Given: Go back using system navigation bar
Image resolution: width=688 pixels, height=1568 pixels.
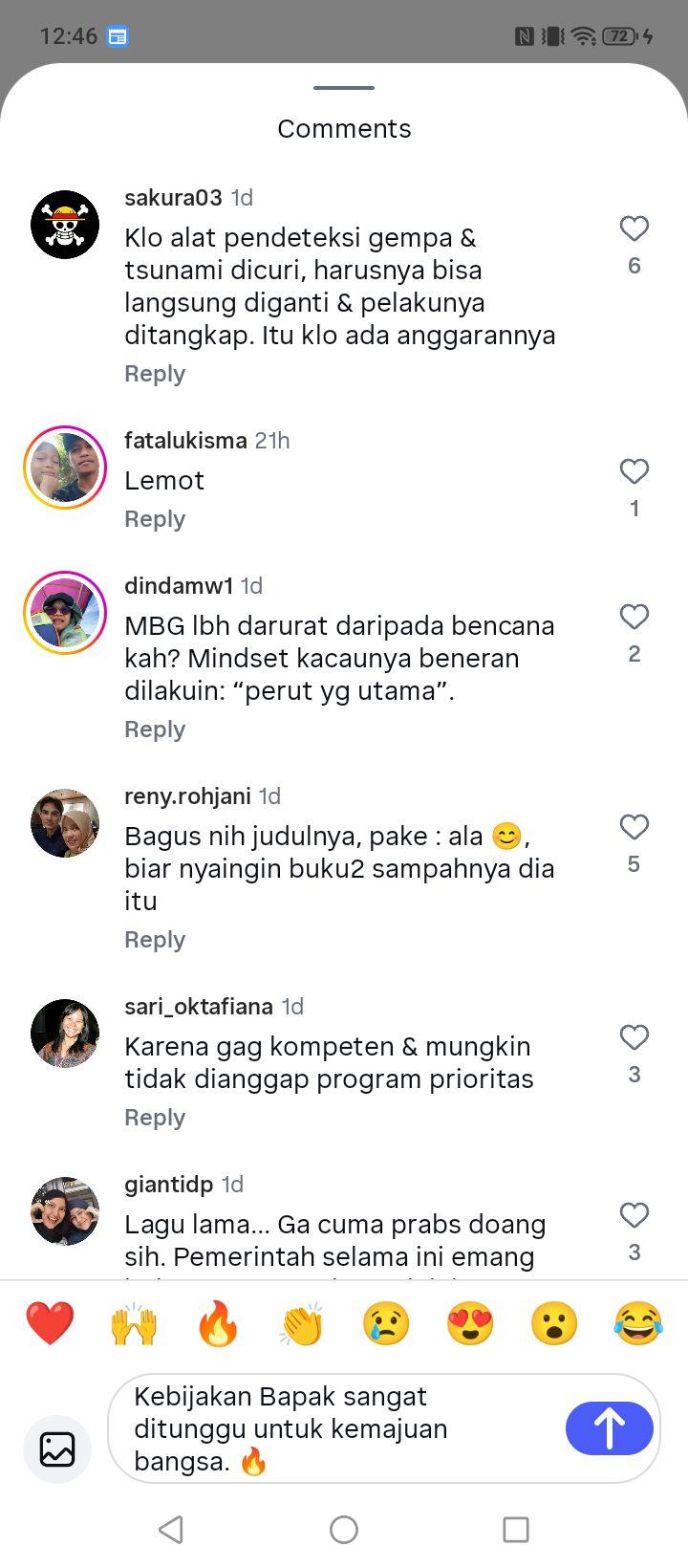Looking at the screenshot, I should (x=171, y=1529).
